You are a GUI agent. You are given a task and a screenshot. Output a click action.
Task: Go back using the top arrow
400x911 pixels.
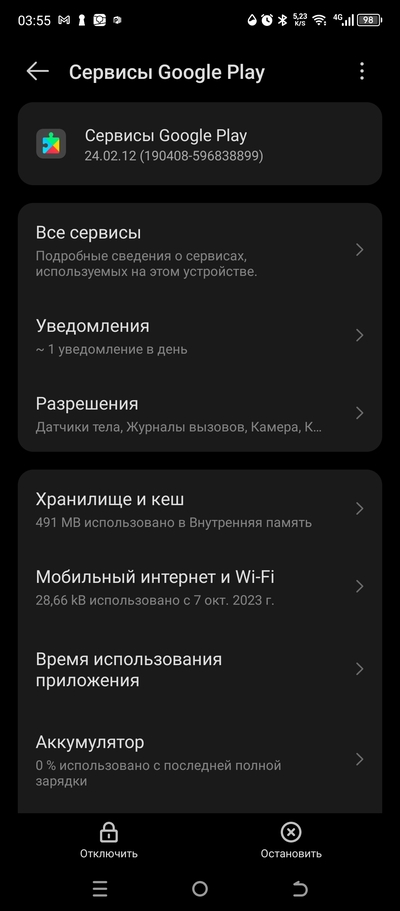37,71
